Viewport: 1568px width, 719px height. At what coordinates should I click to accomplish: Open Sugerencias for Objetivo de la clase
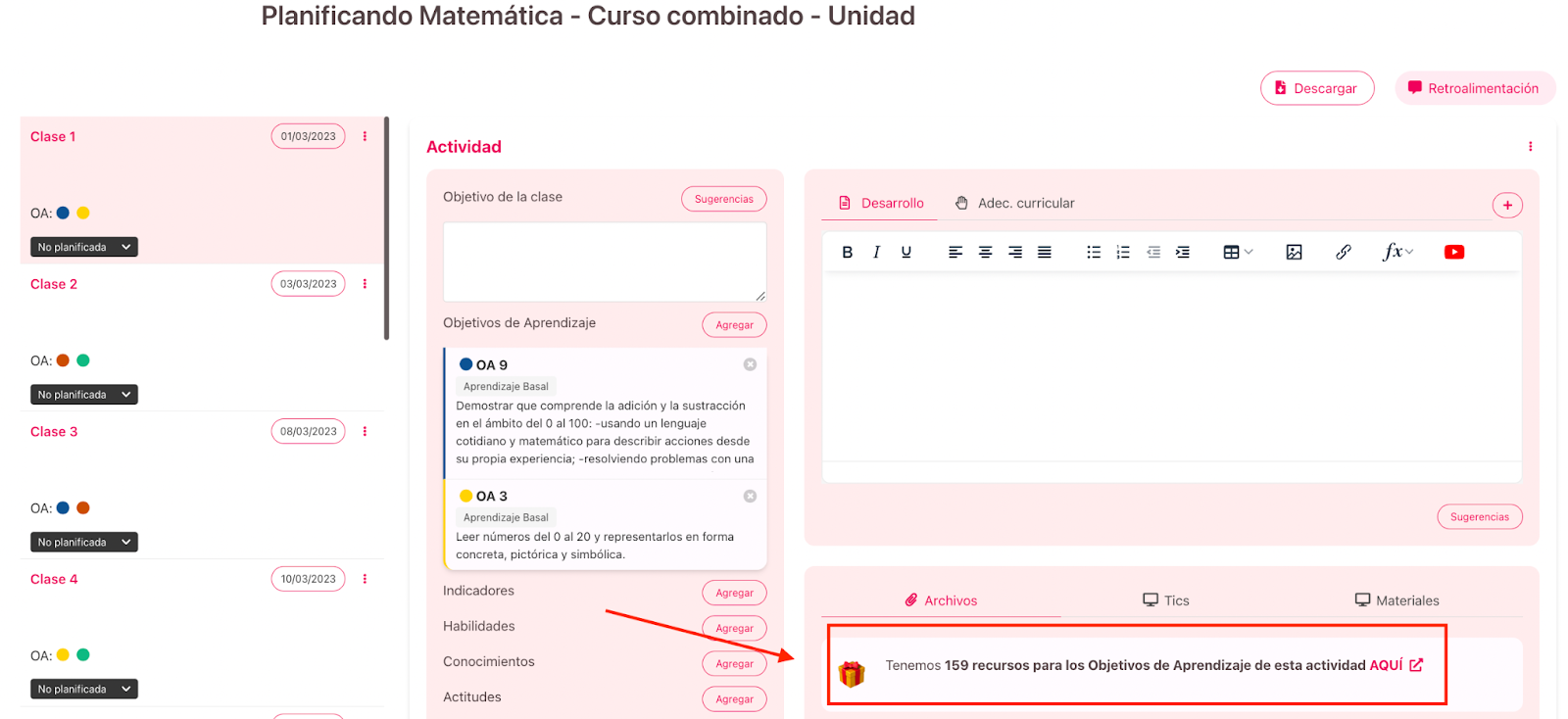click(723, 199)
